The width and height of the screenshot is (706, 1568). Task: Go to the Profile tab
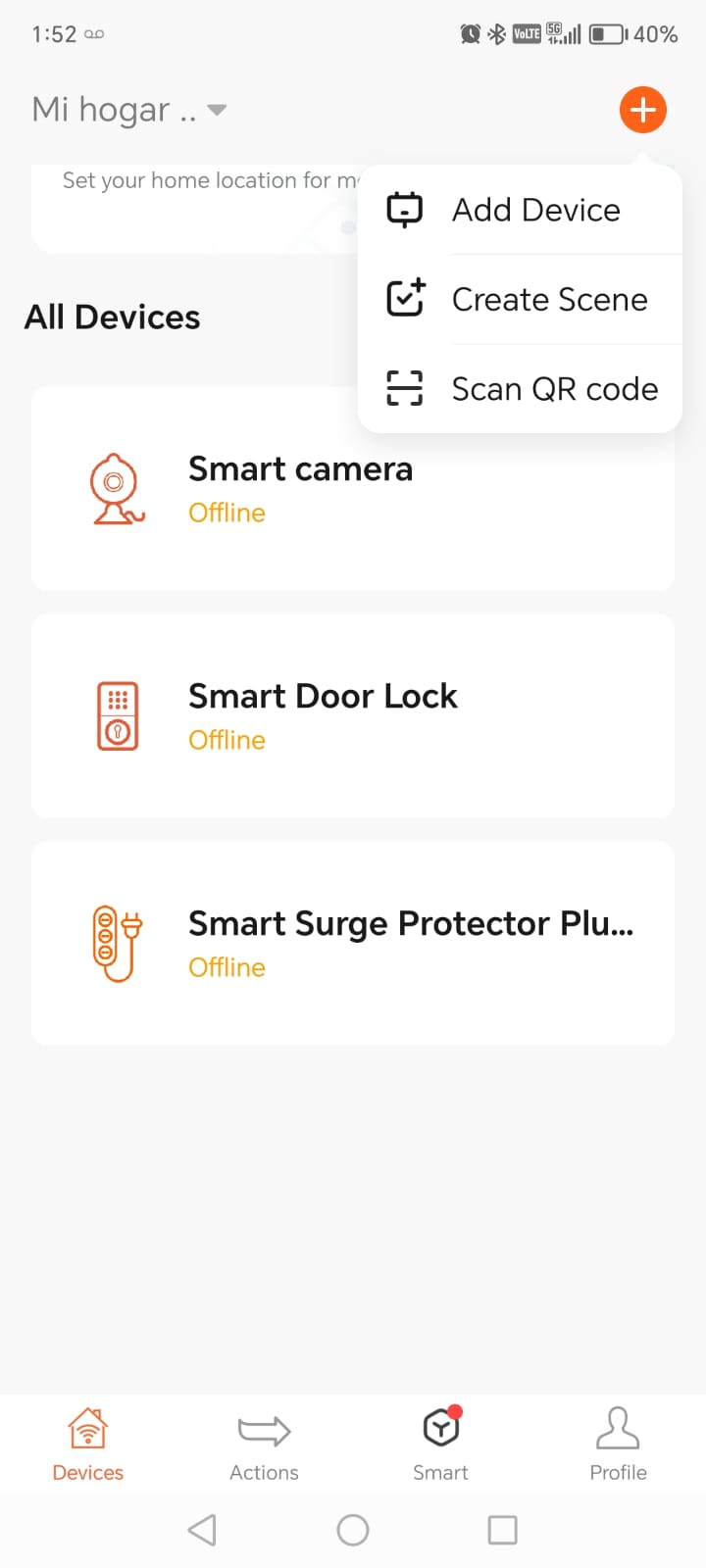point(618,1445)
